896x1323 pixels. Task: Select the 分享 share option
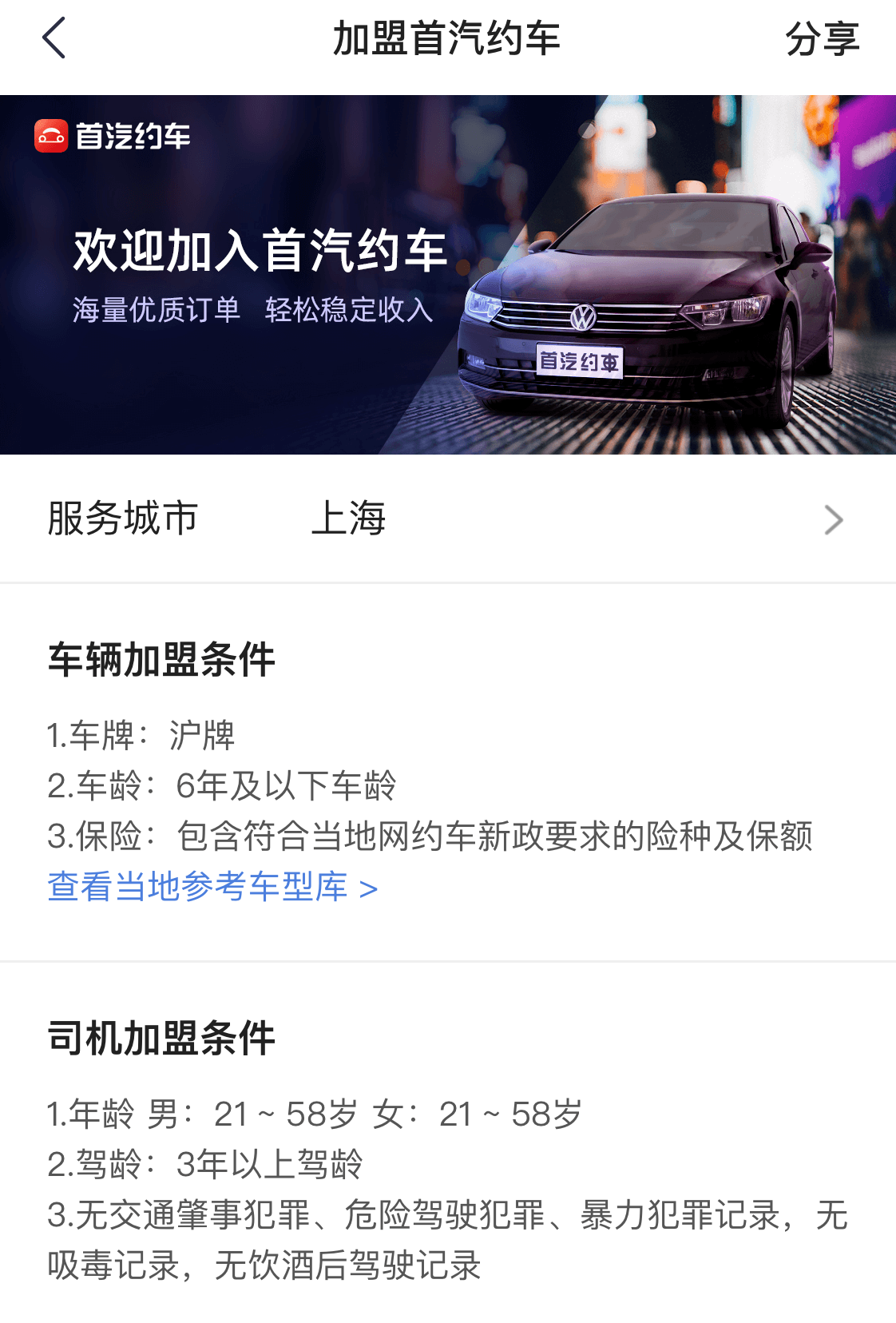(824, 37)
